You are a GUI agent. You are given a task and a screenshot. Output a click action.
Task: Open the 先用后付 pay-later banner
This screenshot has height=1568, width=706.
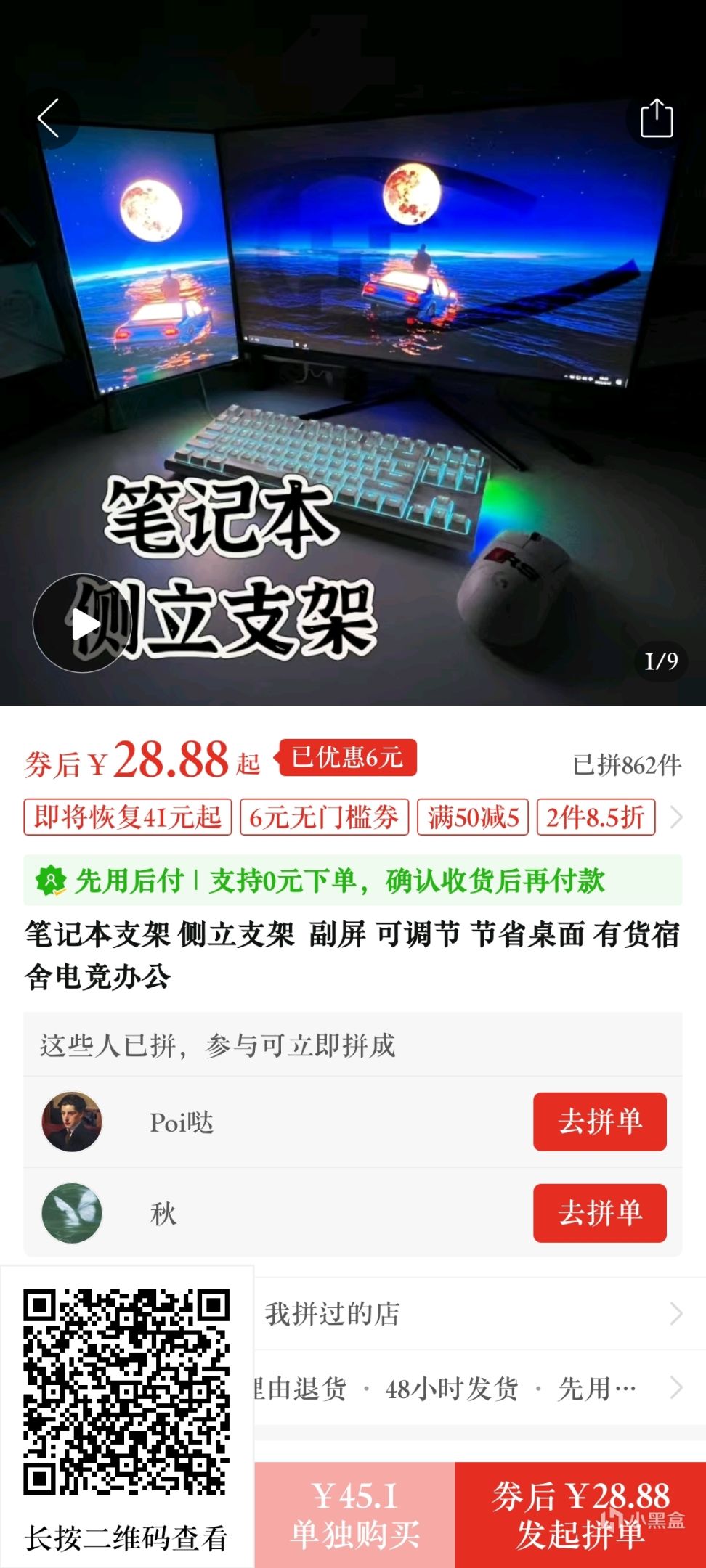pyautogui.click(x=352, y=881)
